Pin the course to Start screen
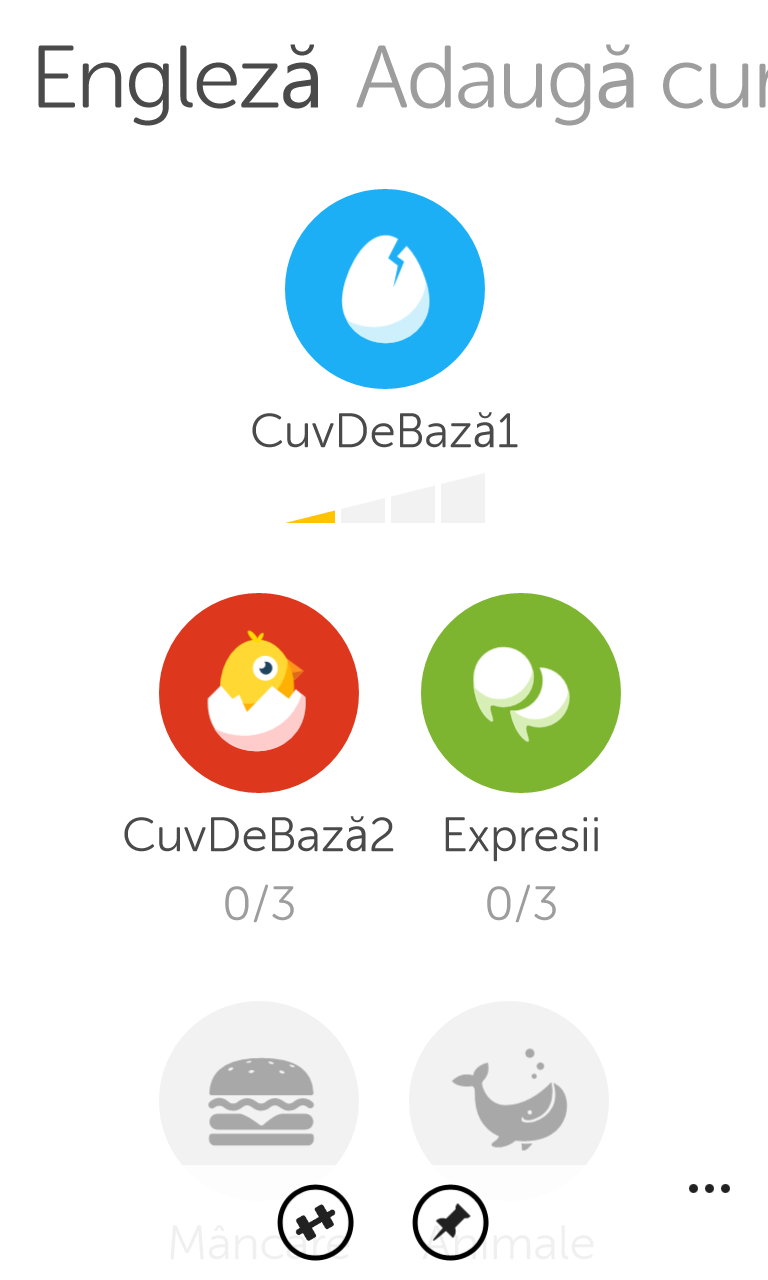Viewport: 768px width, 1280px height. [451, 1222]
